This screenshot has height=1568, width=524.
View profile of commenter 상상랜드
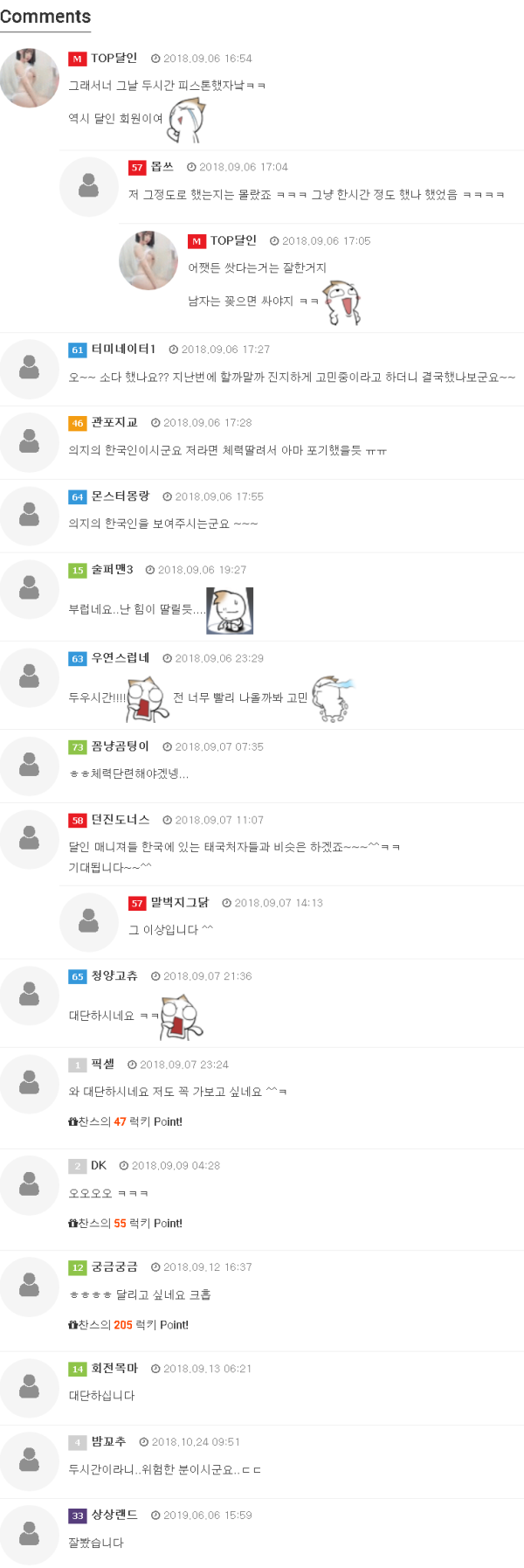click(x=114, y=1516)
